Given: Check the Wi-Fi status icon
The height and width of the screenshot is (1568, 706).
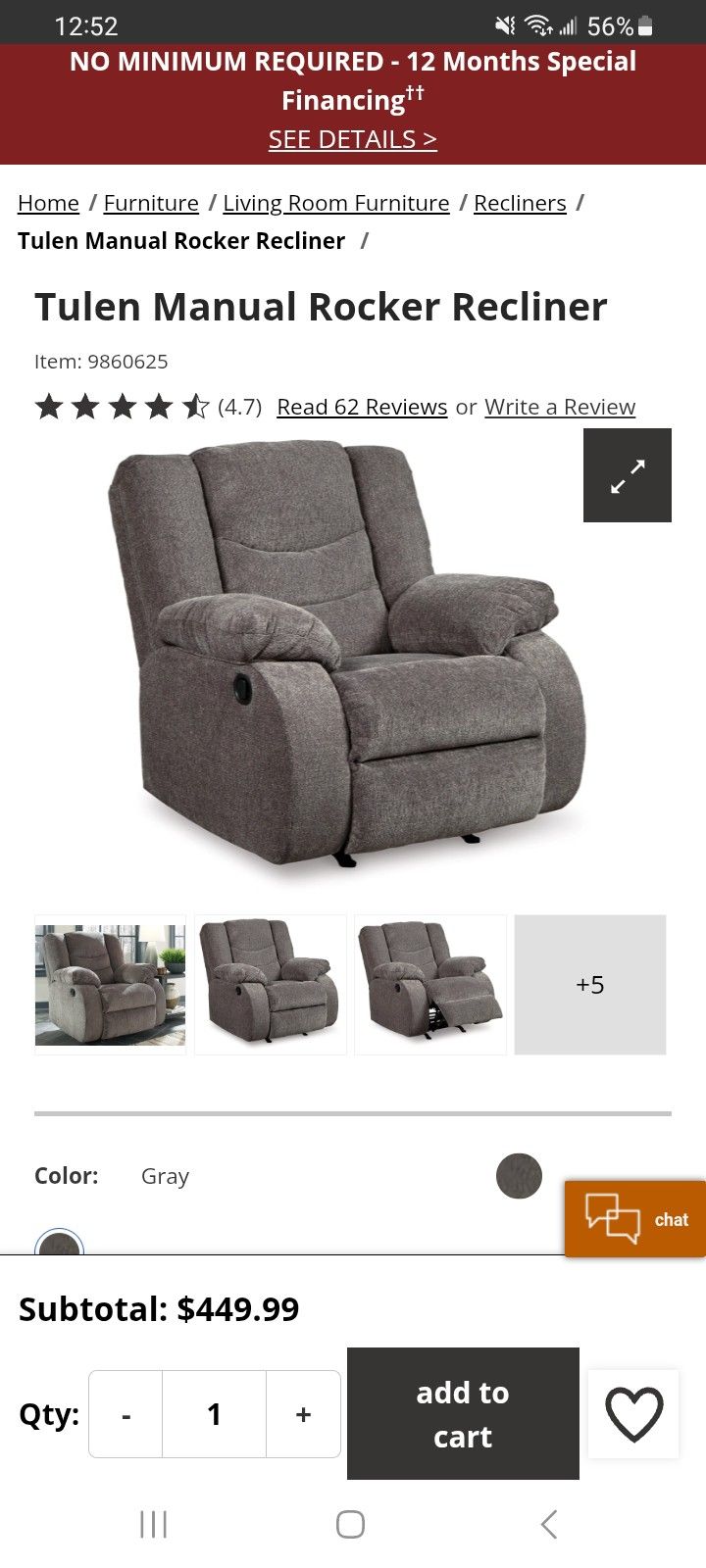Looking at the screenshot, I should (538, 24).
